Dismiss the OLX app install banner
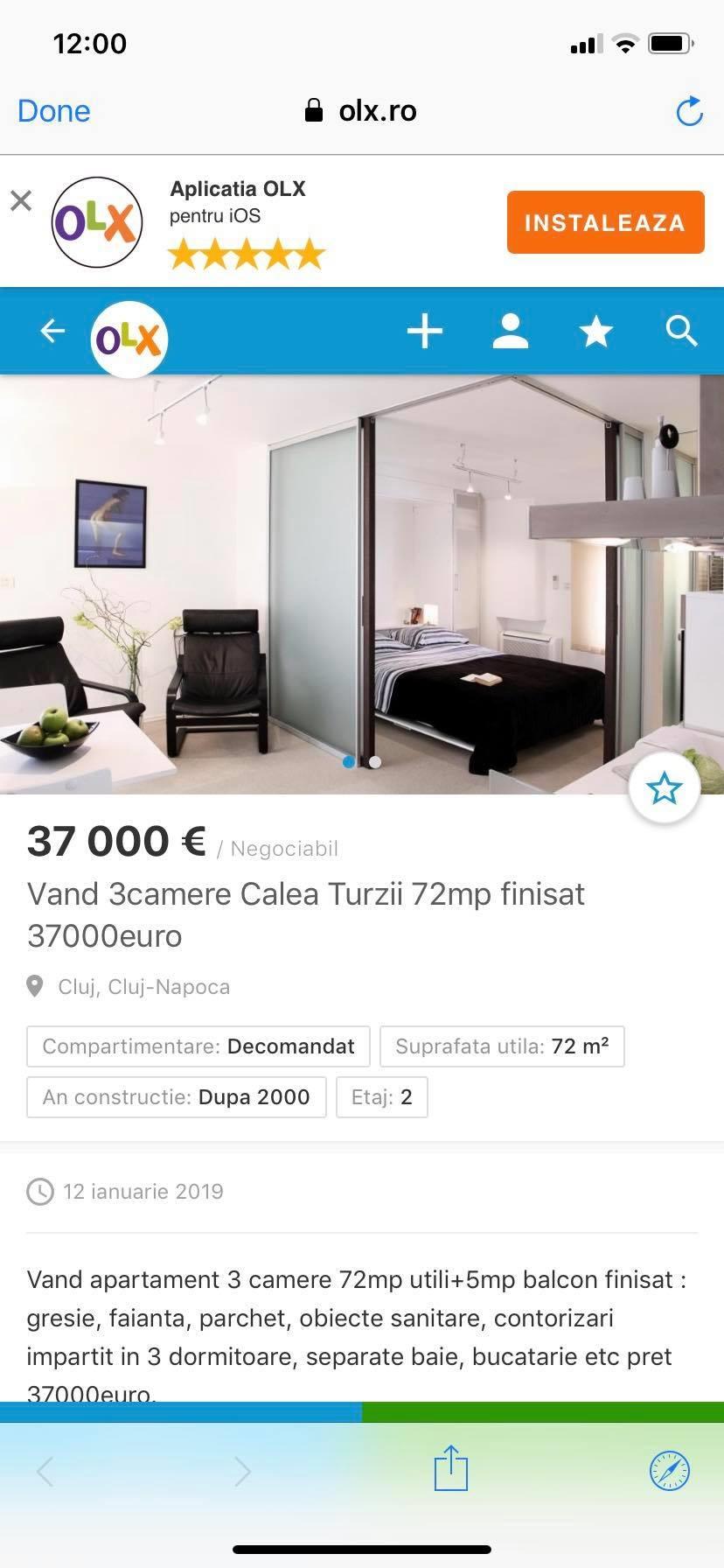Screen dimensions: 724x1568 tap(21, 201)
